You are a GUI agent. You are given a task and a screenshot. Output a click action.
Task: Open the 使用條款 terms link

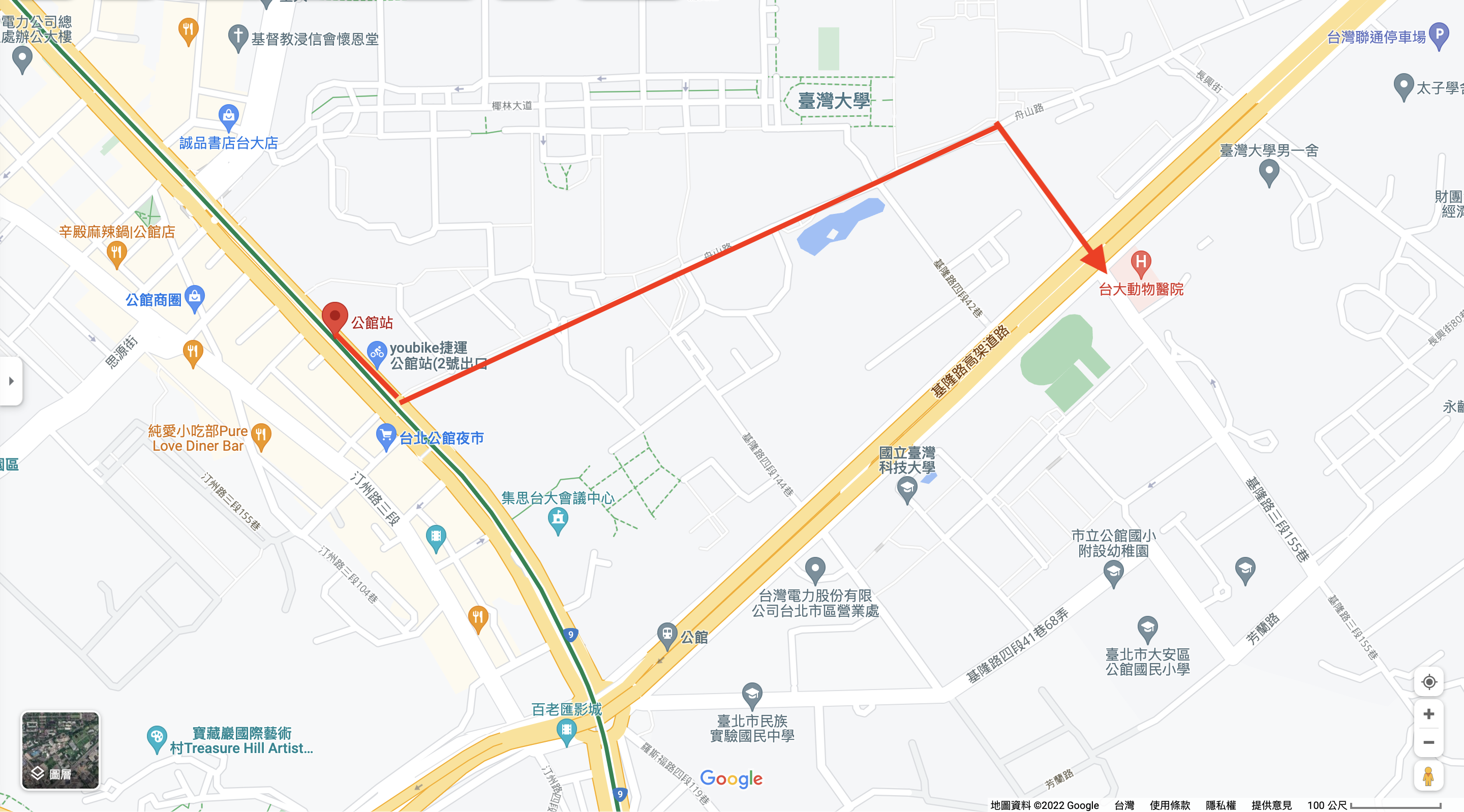[x=1169, y=805]
